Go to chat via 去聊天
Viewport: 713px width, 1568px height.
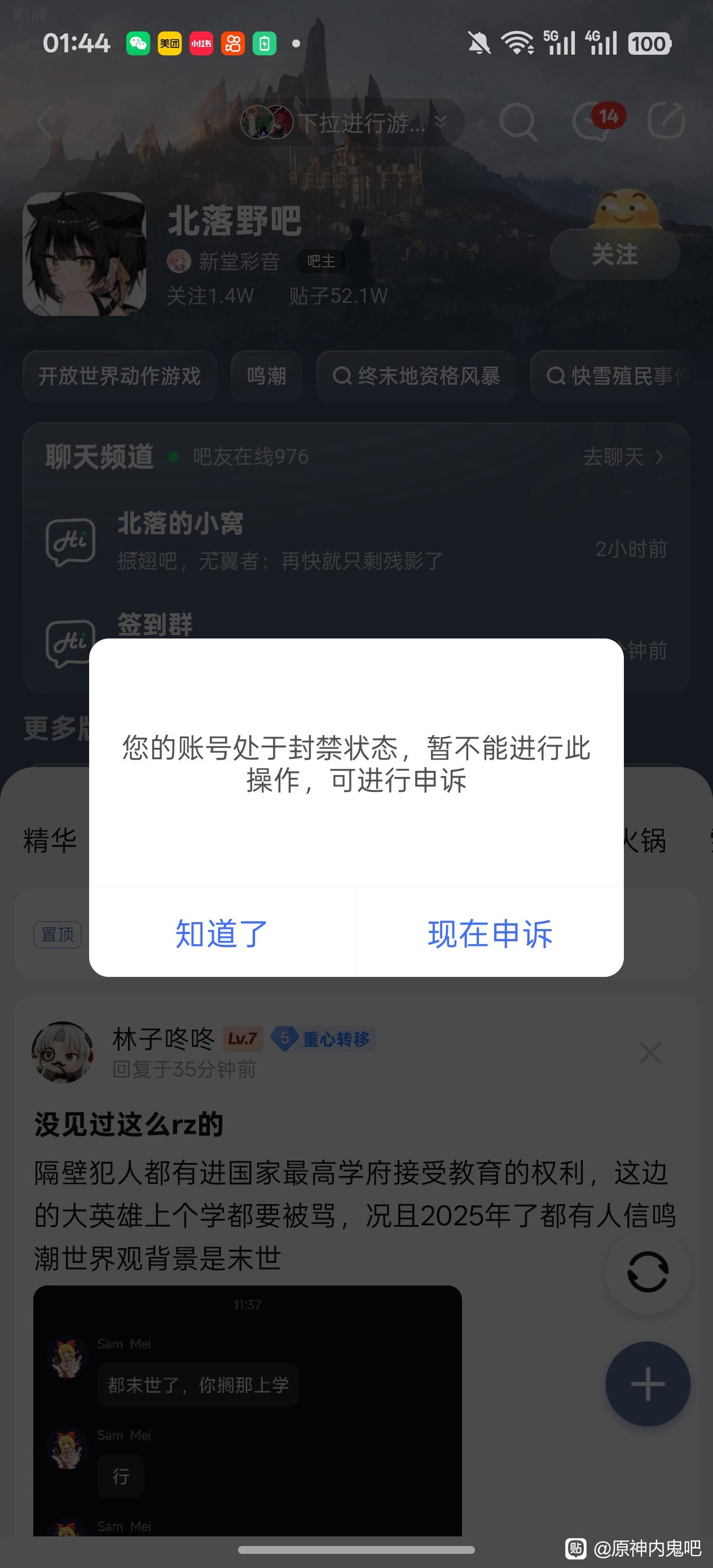pos(622,456)
